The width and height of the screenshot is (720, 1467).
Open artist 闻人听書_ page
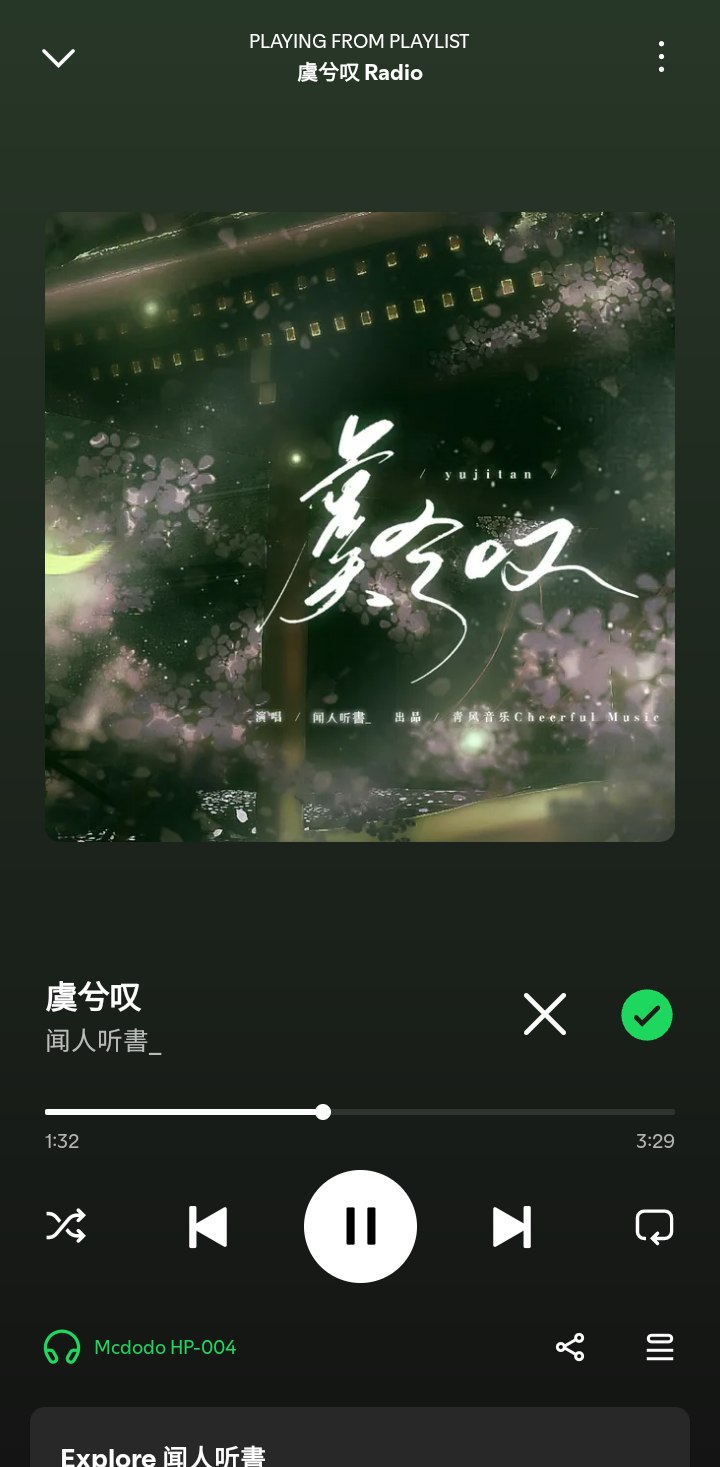[104, 1040]
